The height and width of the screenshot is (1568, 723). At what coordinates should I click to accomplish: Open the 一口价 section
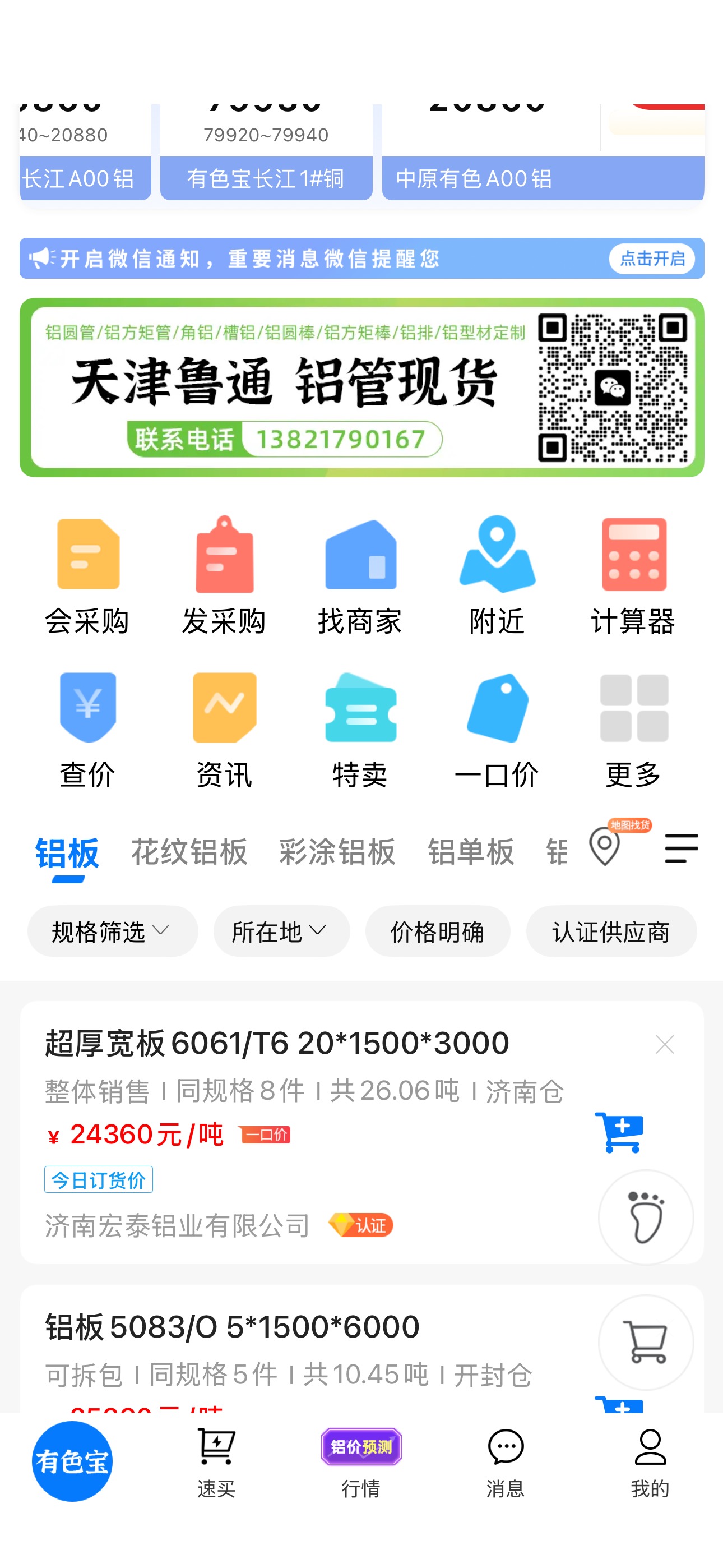[497, 730]
